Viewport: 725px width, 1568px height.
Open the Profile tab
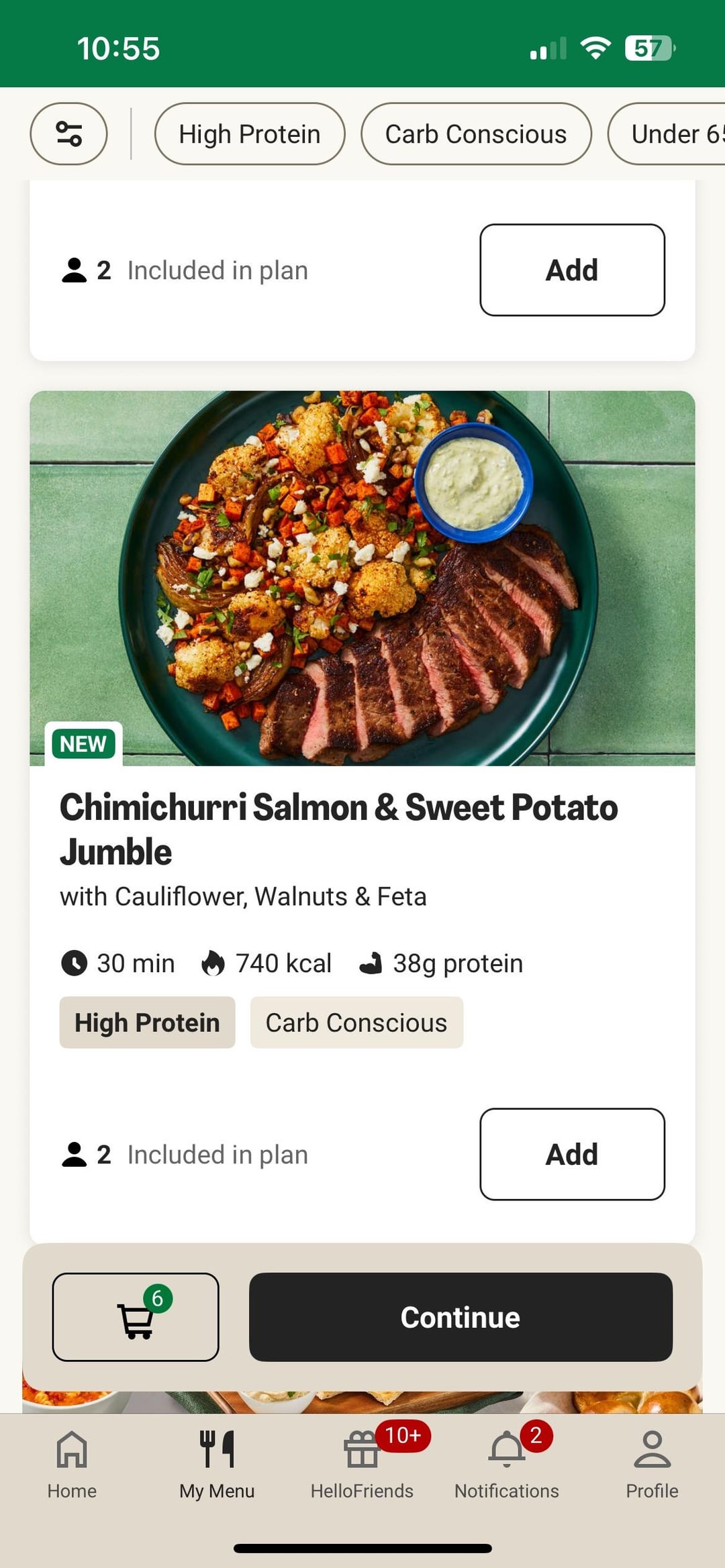click(x=652, y=1463)
